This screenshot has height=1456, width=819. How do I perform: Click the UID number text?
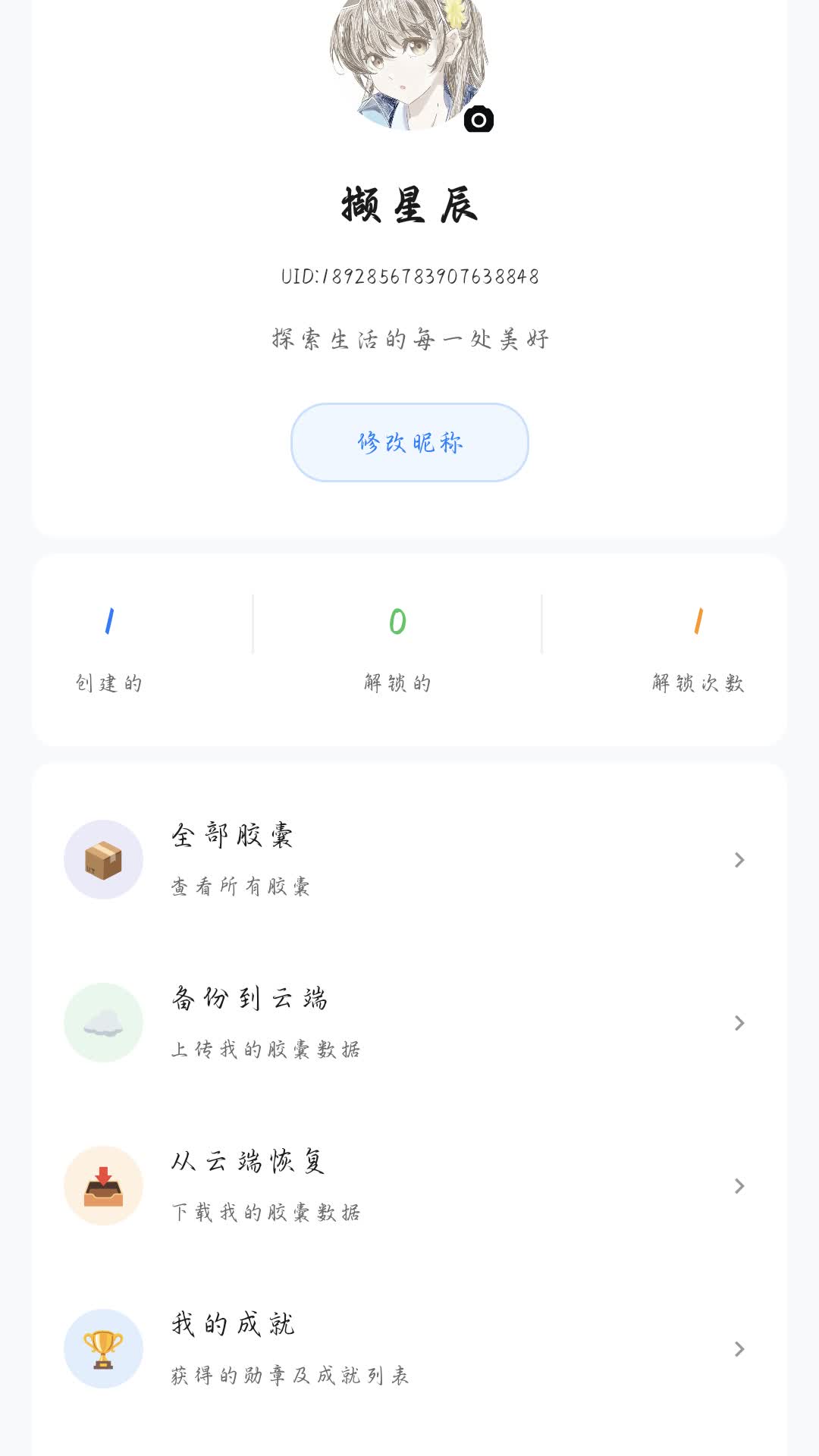click(x=409, y=277)
